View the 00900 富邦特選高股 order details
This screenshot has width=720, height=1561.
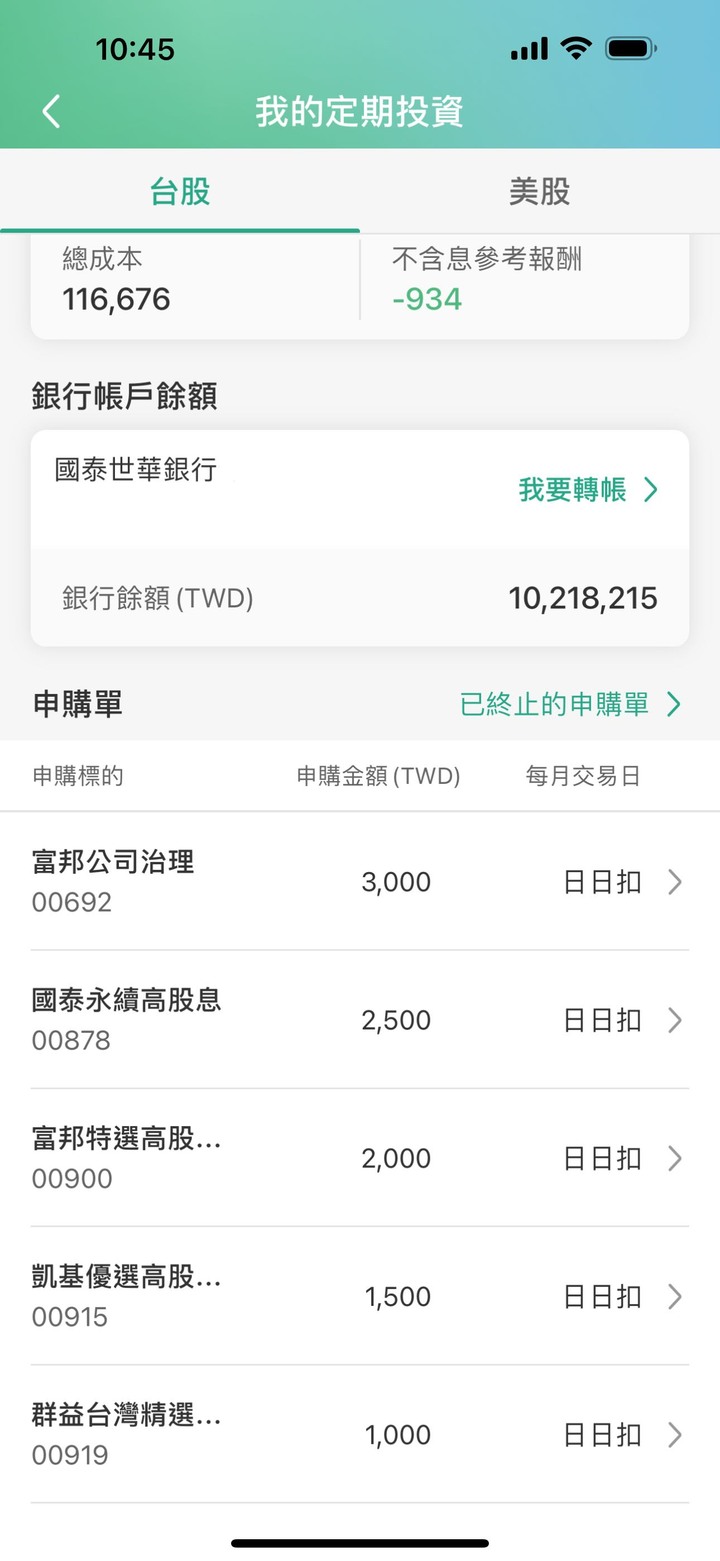point(360,1157)
